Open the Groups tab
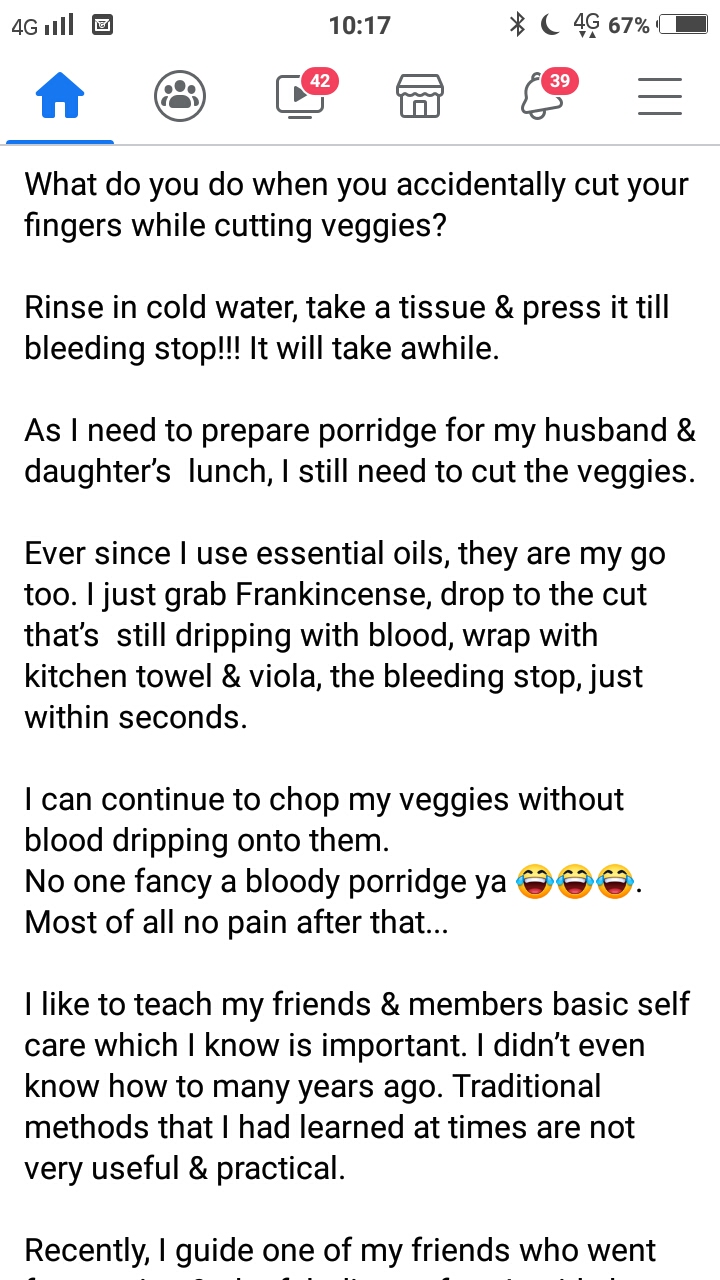The width and height of the screenshot is (720, 1280). (x=180, y=97)
